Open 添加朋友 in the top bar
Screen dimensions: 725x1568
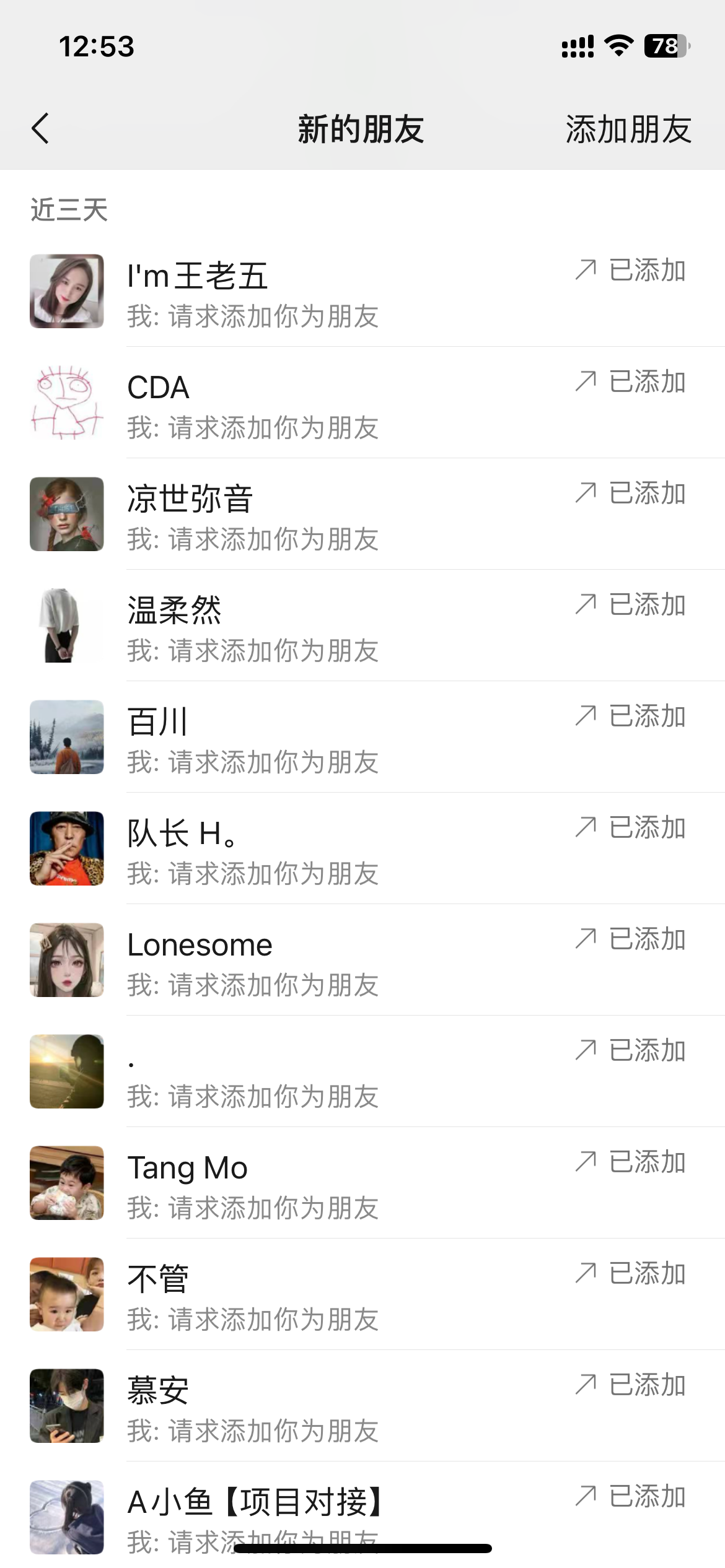pyautogui.click(x=628, y=129)
